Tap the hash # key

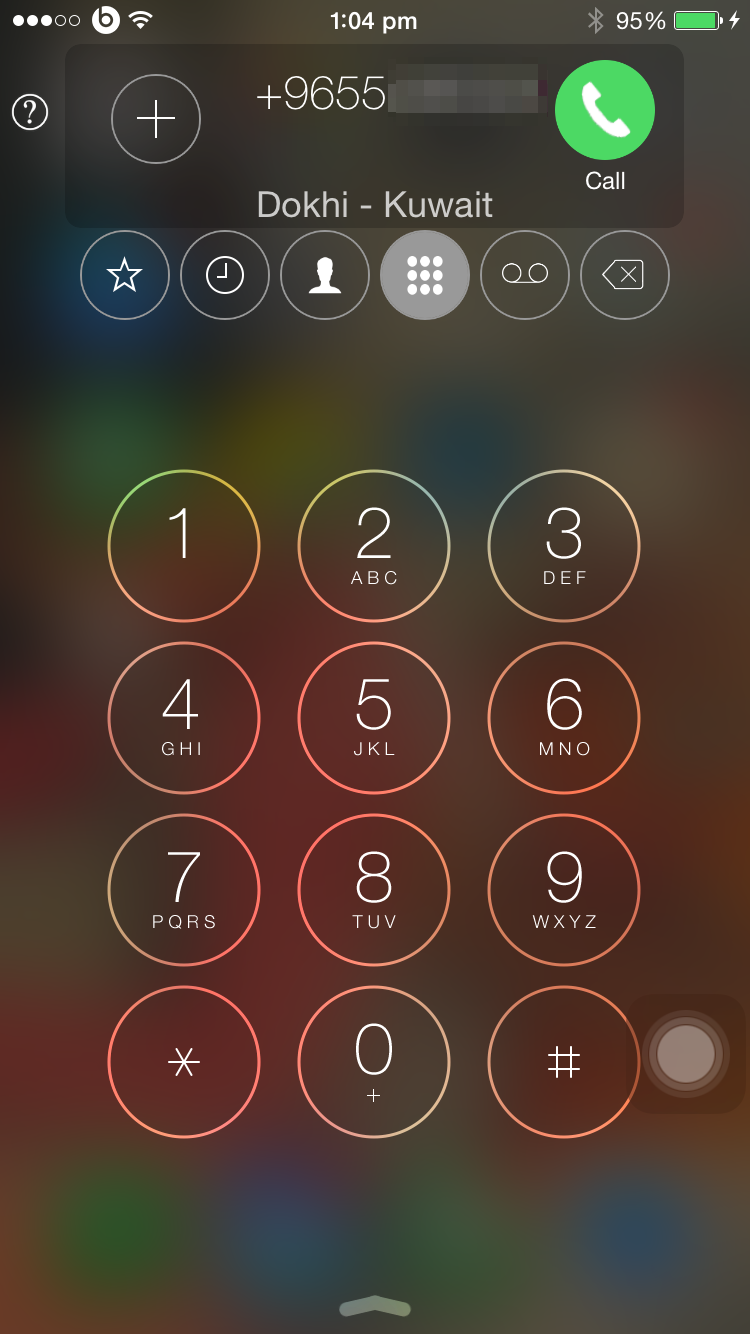click(564, 1062)
